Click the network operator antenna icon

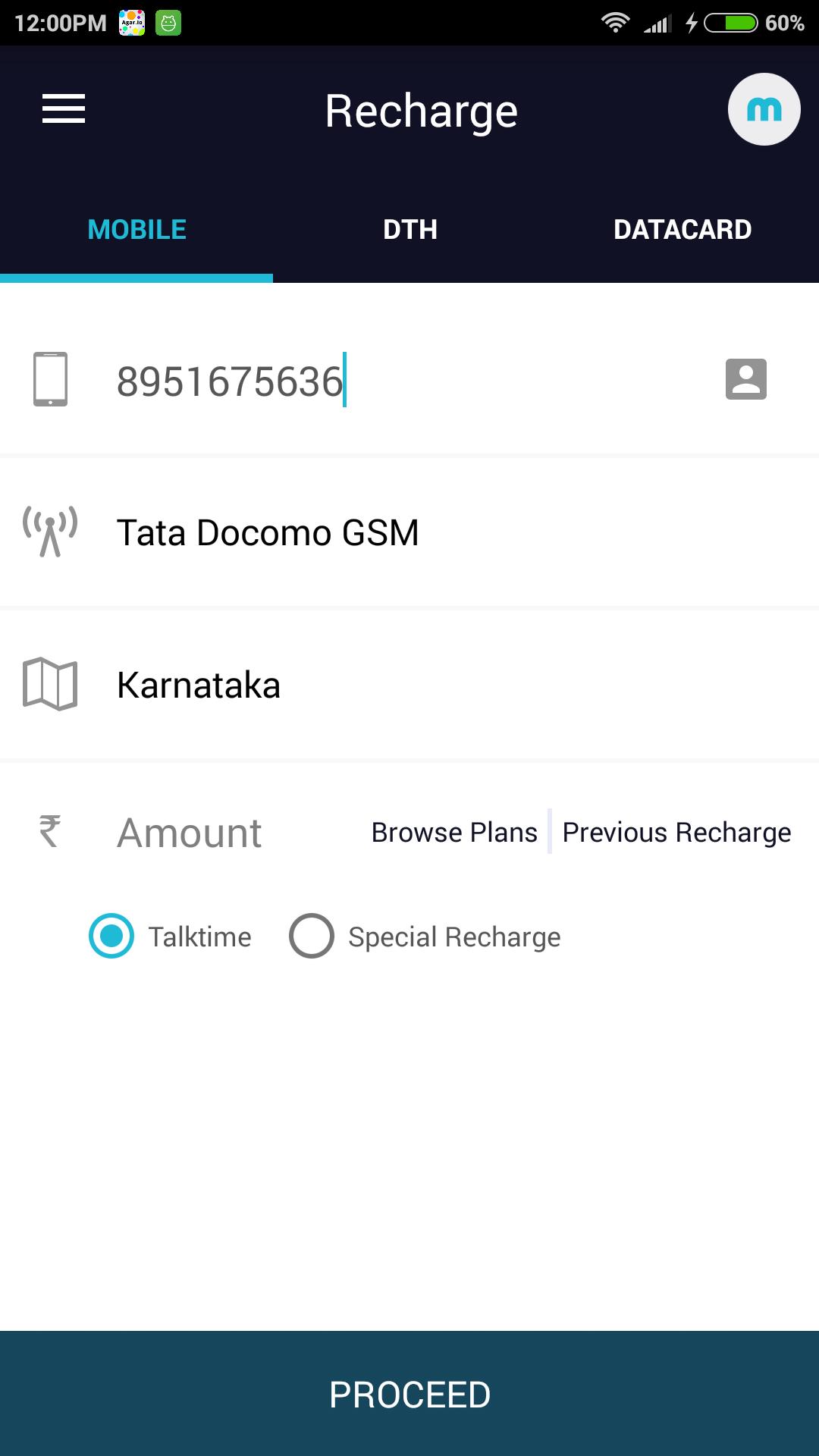click(x=50, y=532)
